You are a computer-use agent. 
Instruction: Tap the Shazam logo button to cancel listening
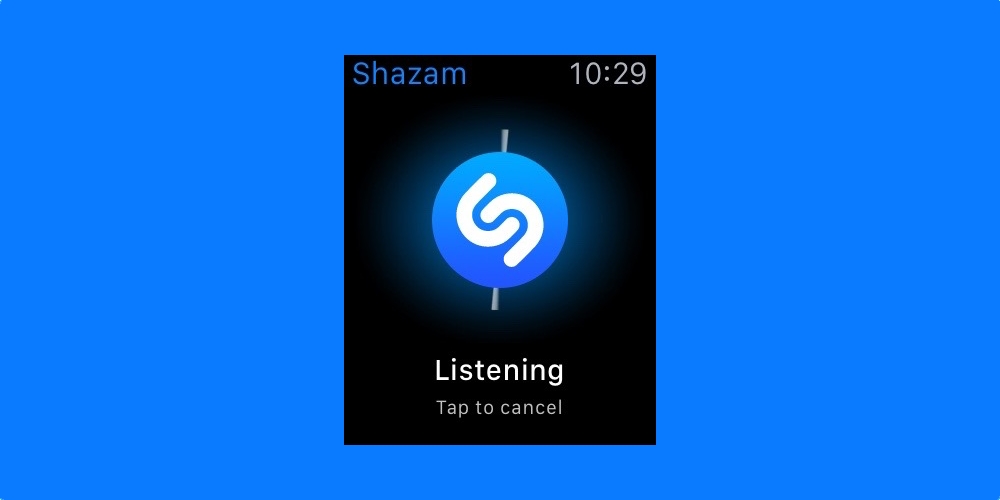(500, 219)
